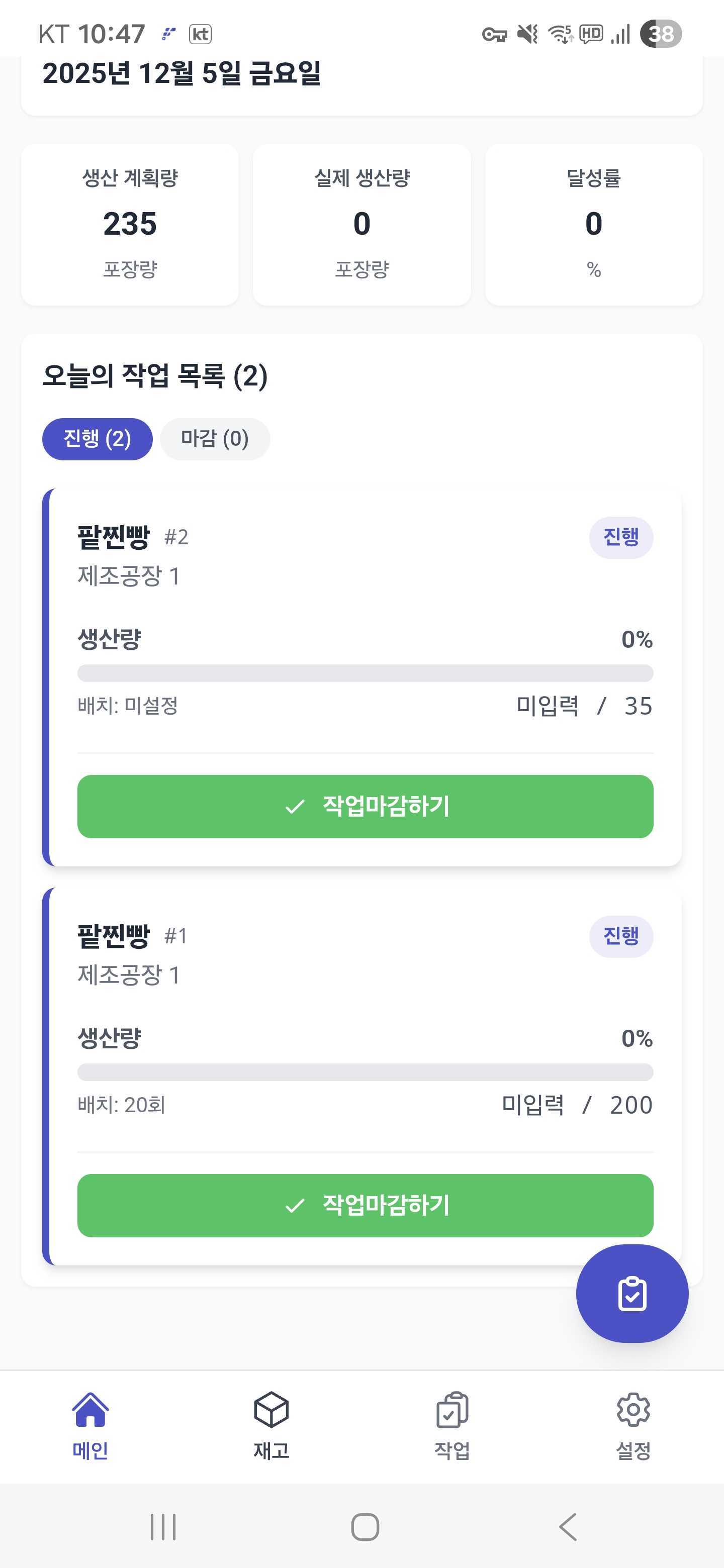Viewport: 724px width, 1568px height.
Task: Select the 진행 (2) filter
Action: [x=97, y=439]
